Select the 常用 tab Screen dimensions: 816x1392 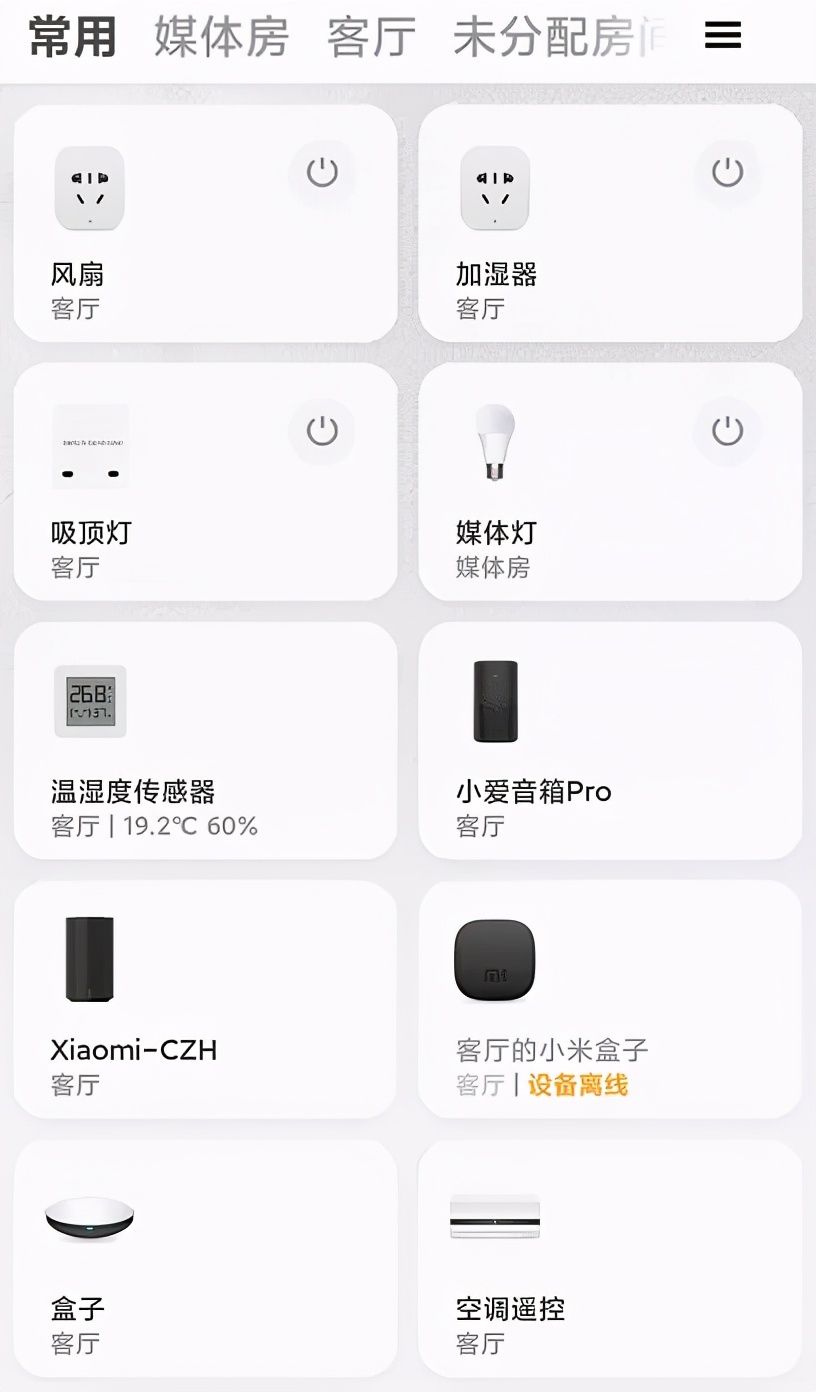(x=72, y=37)
